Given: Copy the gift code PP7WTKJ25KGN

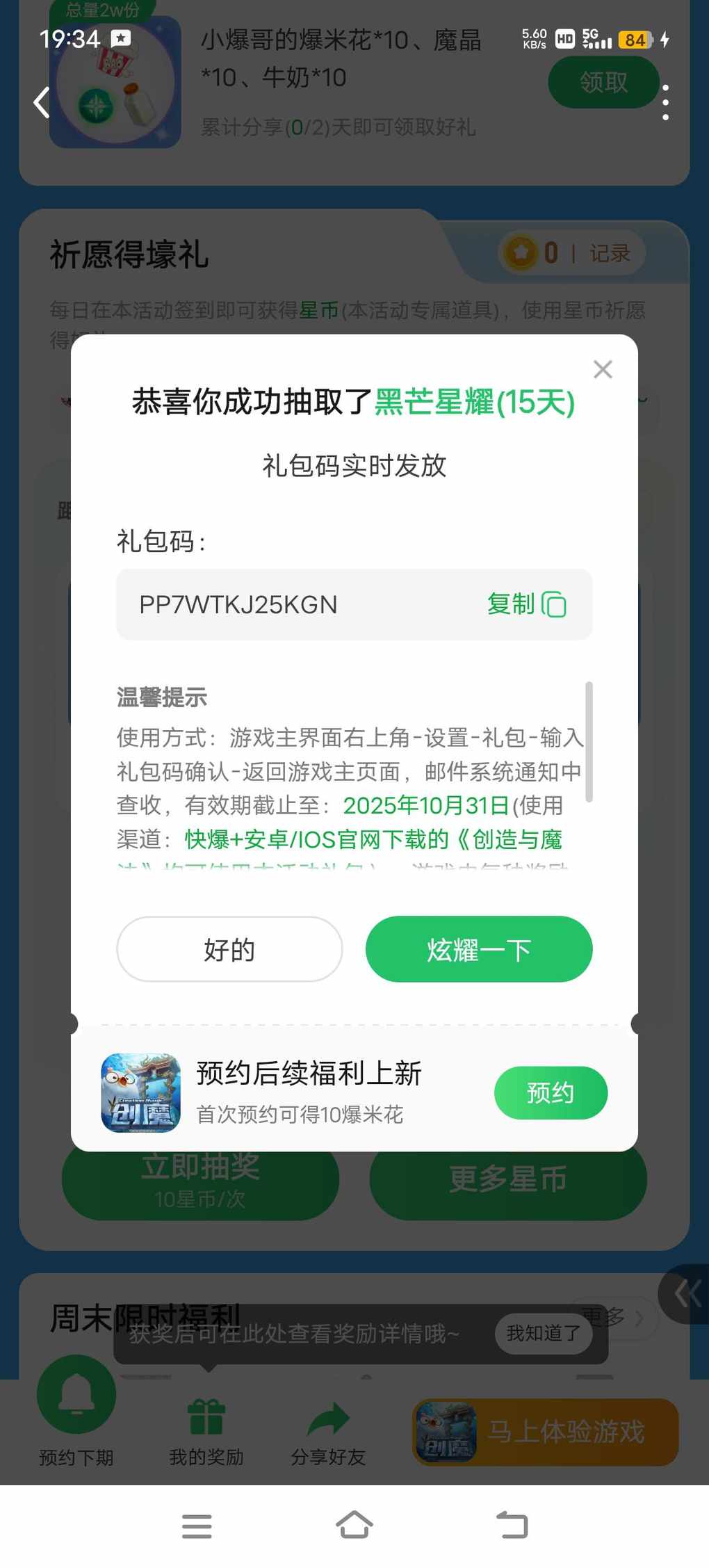Looking at the screenshot, I should click(526, 604).
